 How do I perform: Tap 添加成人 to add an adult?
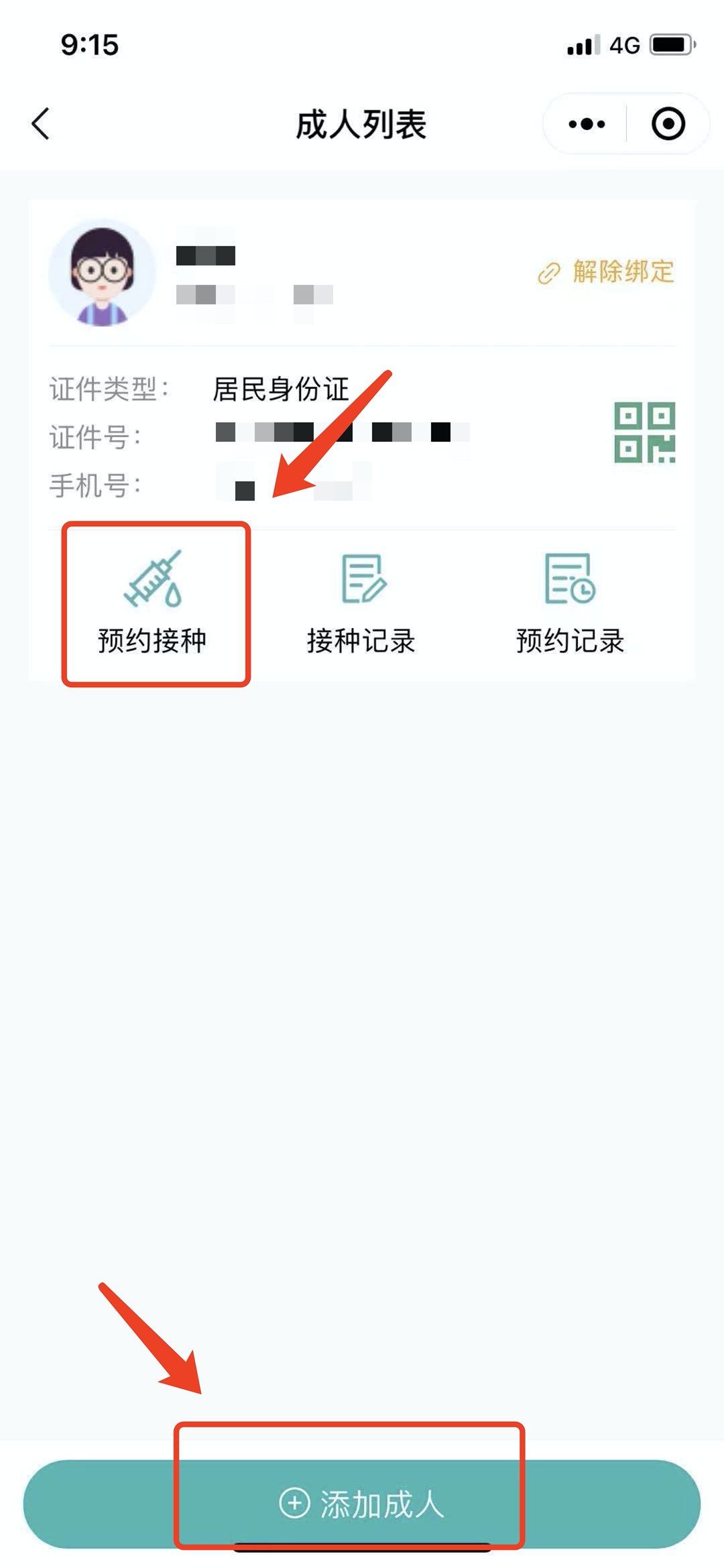(362, 1504)
